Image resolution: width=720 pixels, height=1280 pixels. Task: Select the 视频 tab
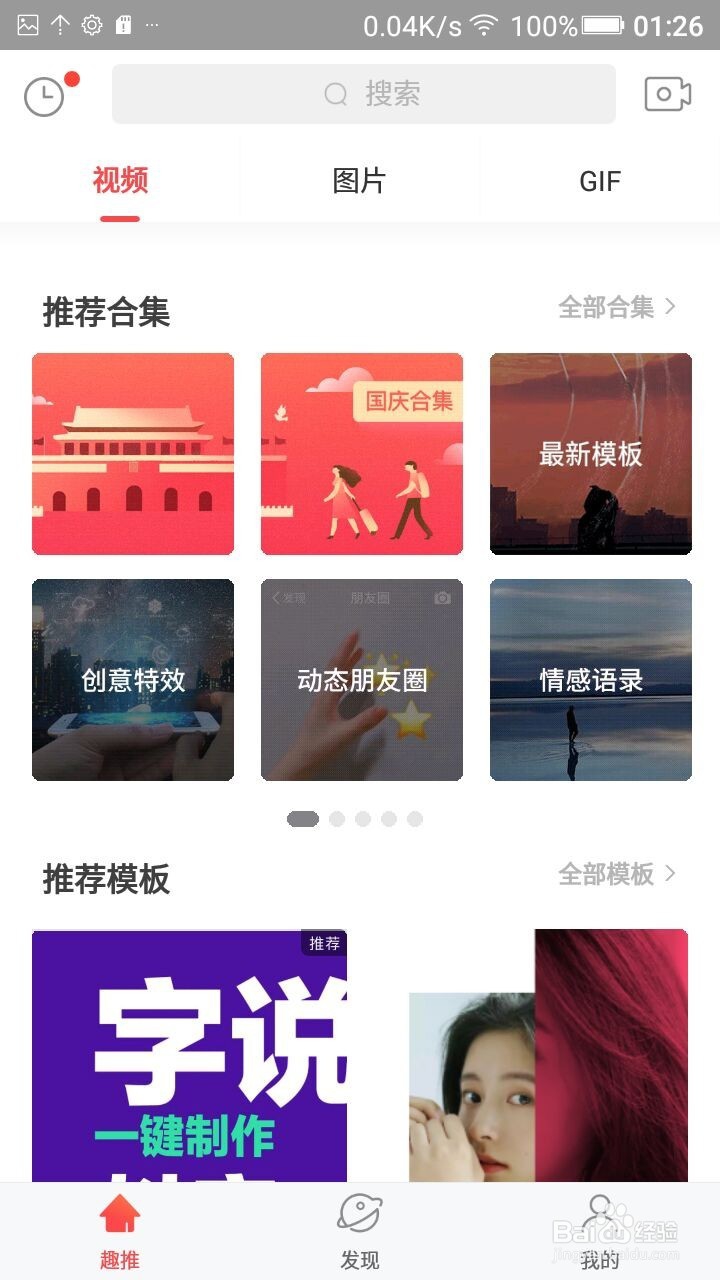[x=120, y=180]
